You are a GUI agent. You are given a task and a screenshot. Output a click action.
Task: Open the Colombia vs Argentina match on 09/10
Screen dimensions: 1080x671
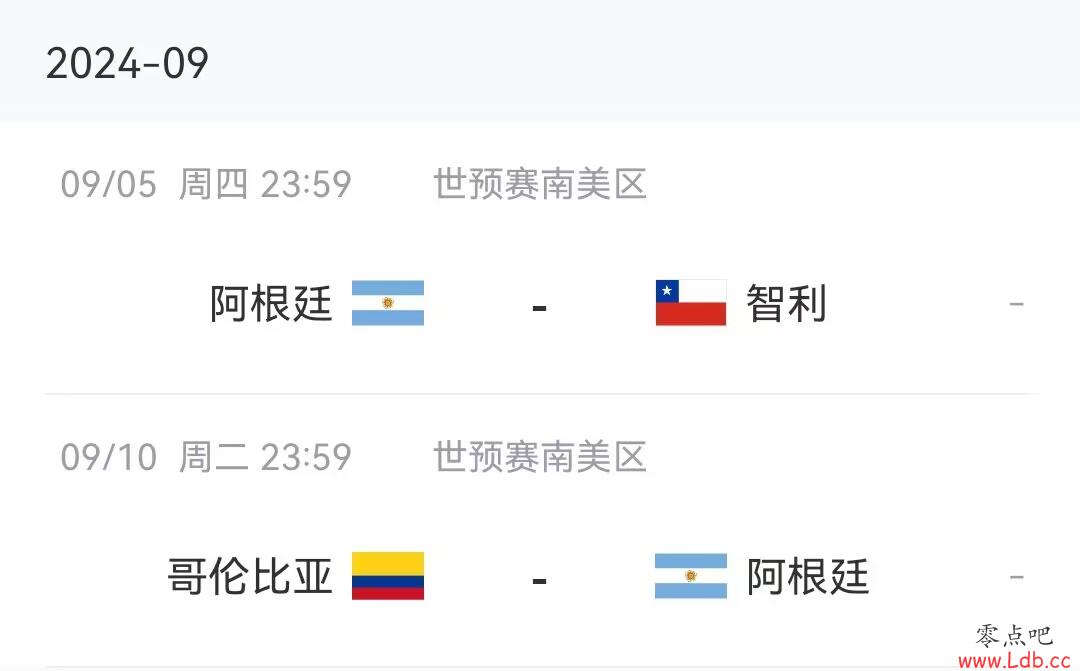(539, 576)
